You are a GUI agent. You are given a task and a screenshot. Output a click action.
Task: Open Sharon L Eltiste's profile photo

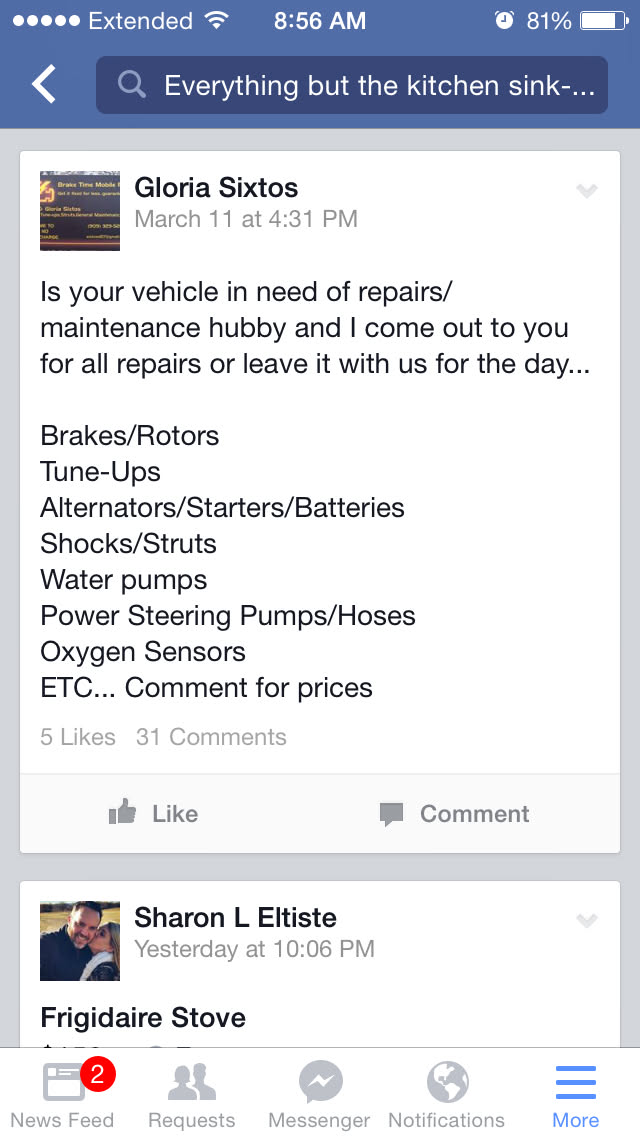pyautogui.click(x=80, y=941)
